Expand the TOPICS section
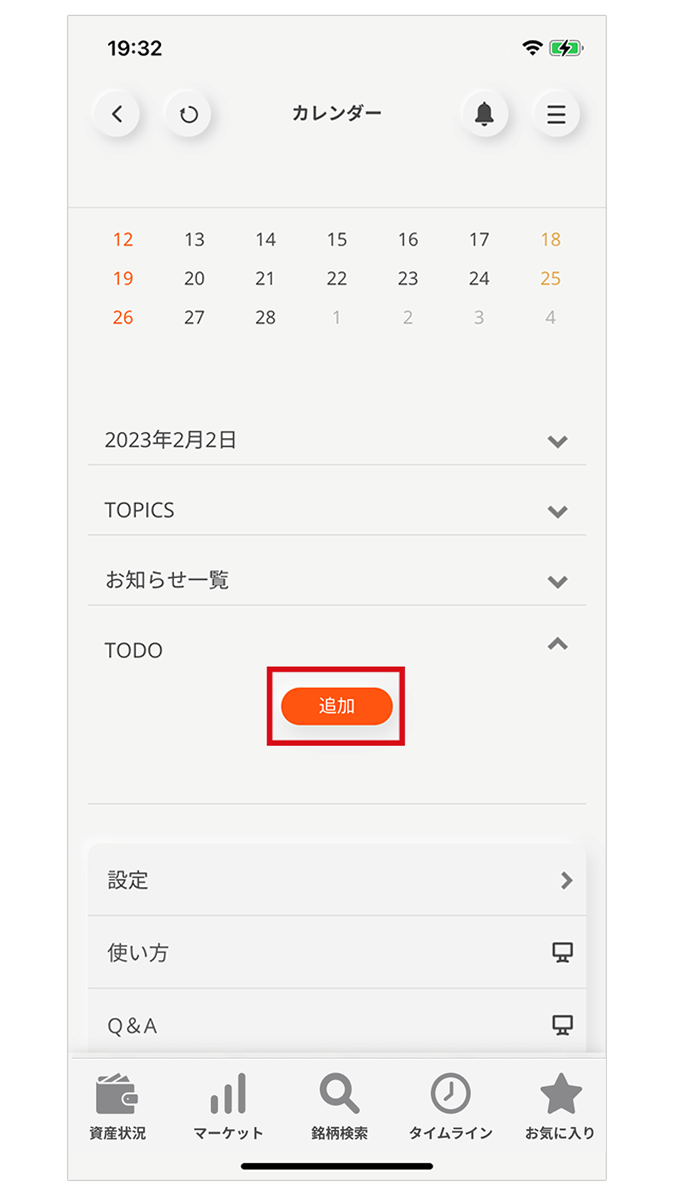Viewport: 675px width, 1200px height. point(557,511)
